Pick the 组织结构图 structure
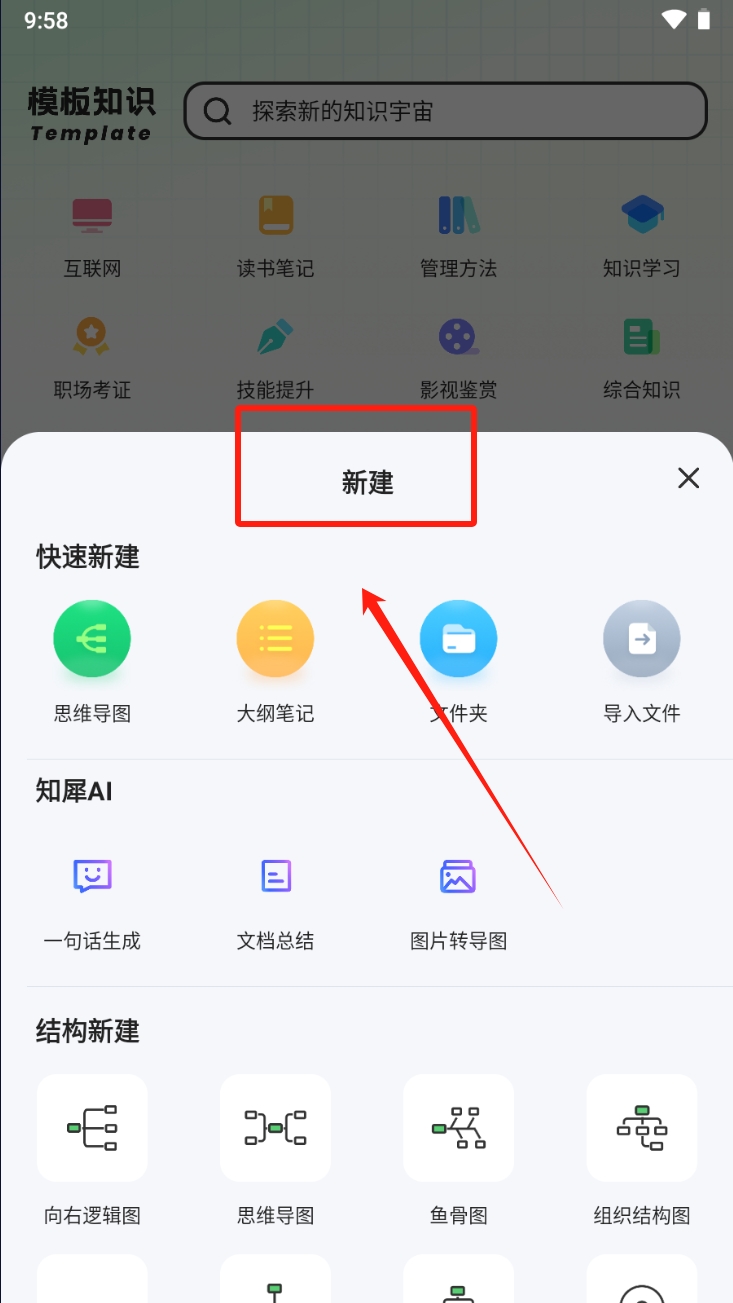Image resolution: width=733 pixels, height=1303 pixels. (x=641, y=1128)
